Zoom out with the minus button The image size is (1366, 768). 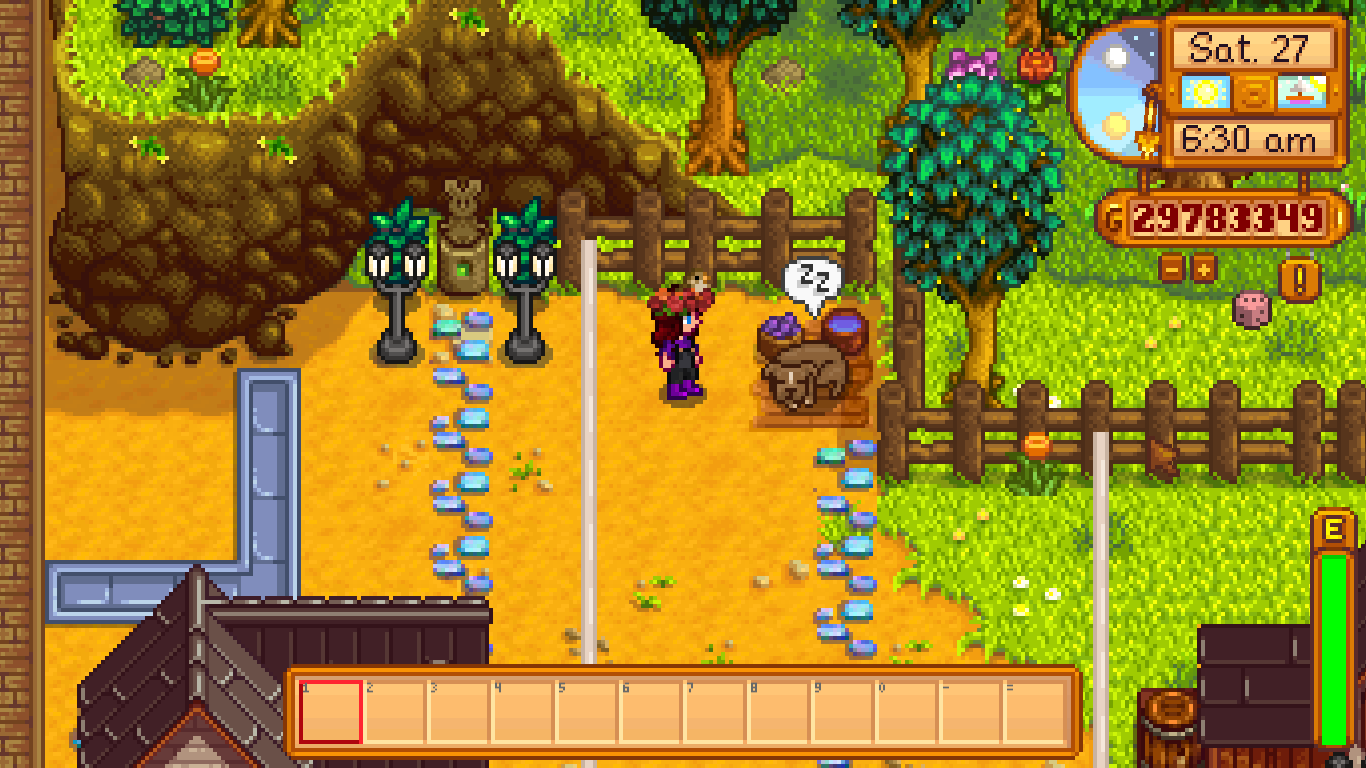pos(1172,268)
